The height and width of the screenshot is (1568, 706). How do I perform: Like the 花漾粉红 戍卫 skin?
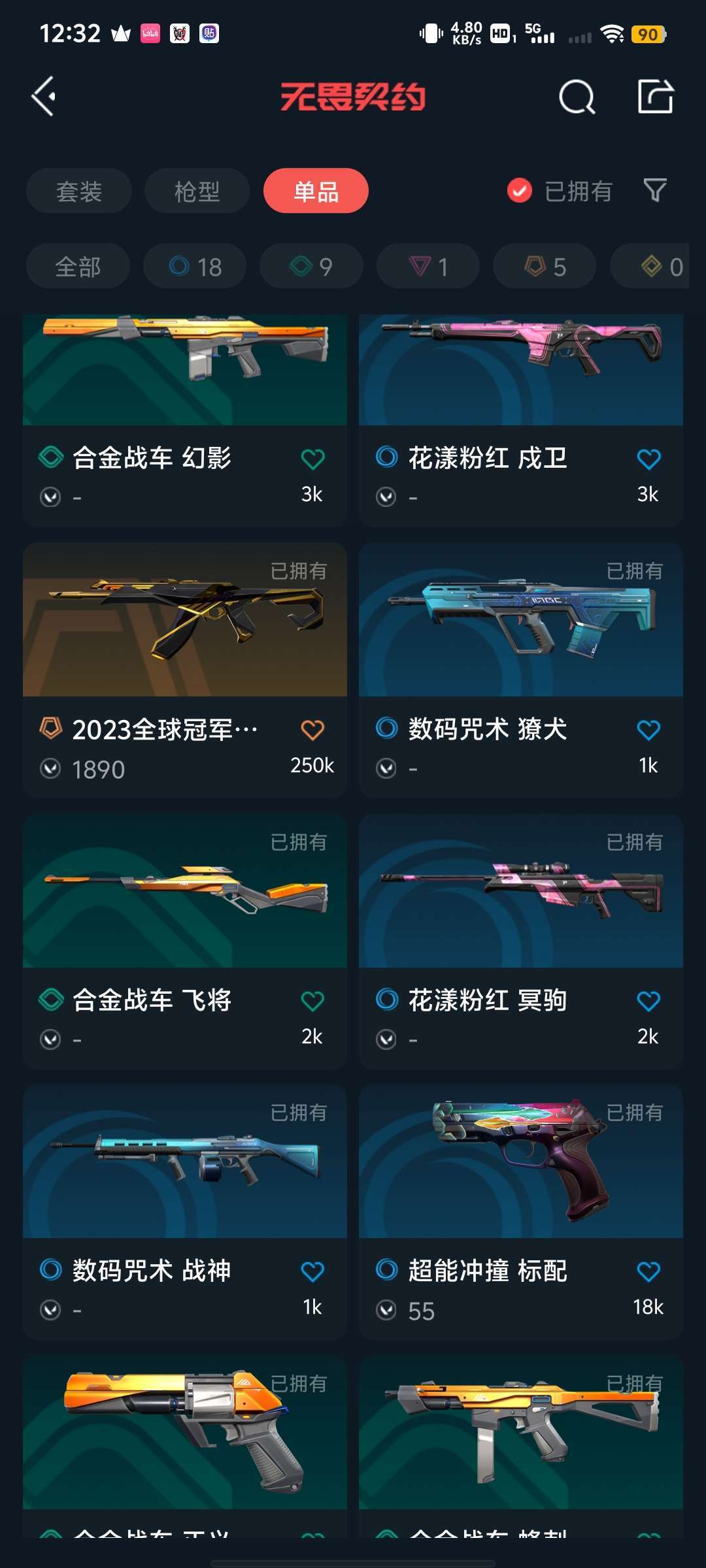(x=648, y=459)
